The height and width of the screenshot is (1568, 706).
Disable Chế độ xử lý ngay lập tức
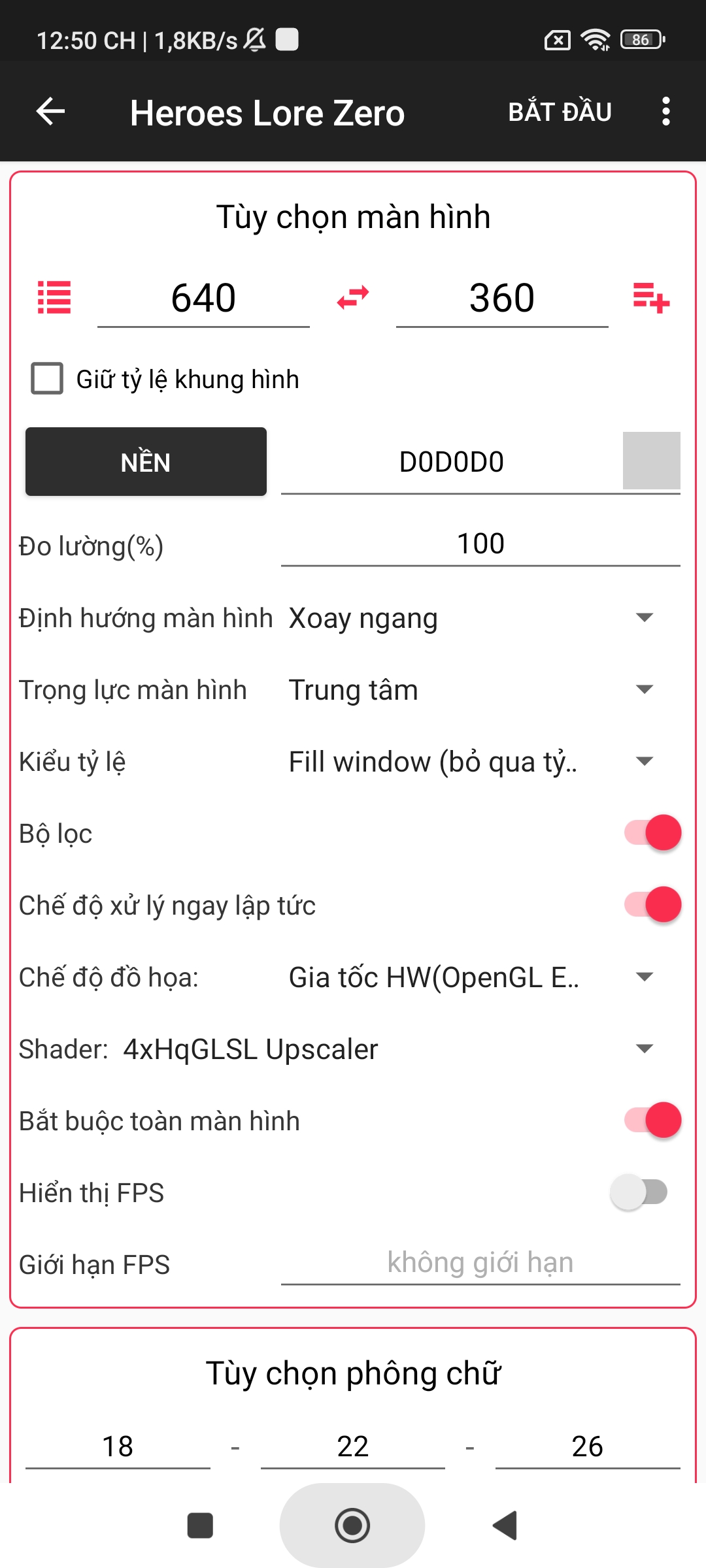[x=652, y=905]
